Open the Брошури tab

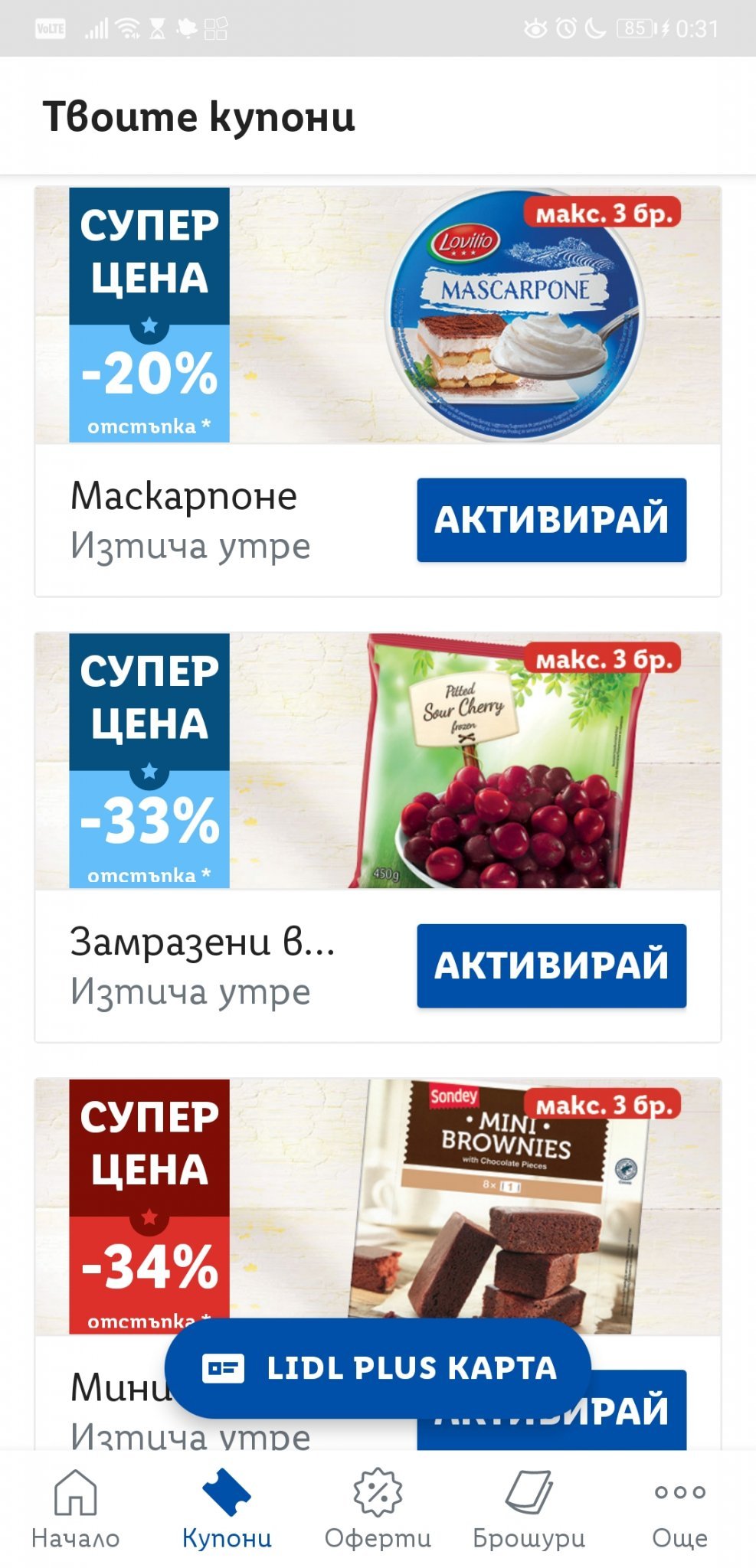[529, 1508]
